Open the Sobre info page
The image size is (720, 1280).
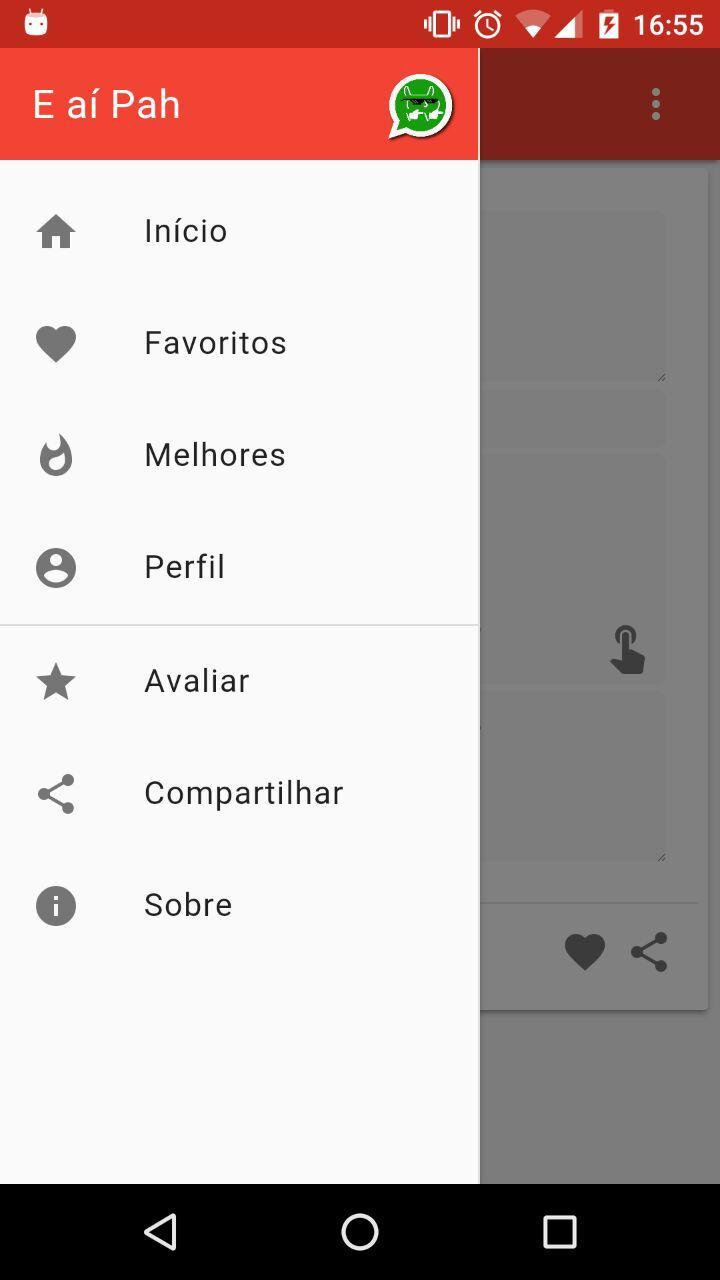[239, 905]
